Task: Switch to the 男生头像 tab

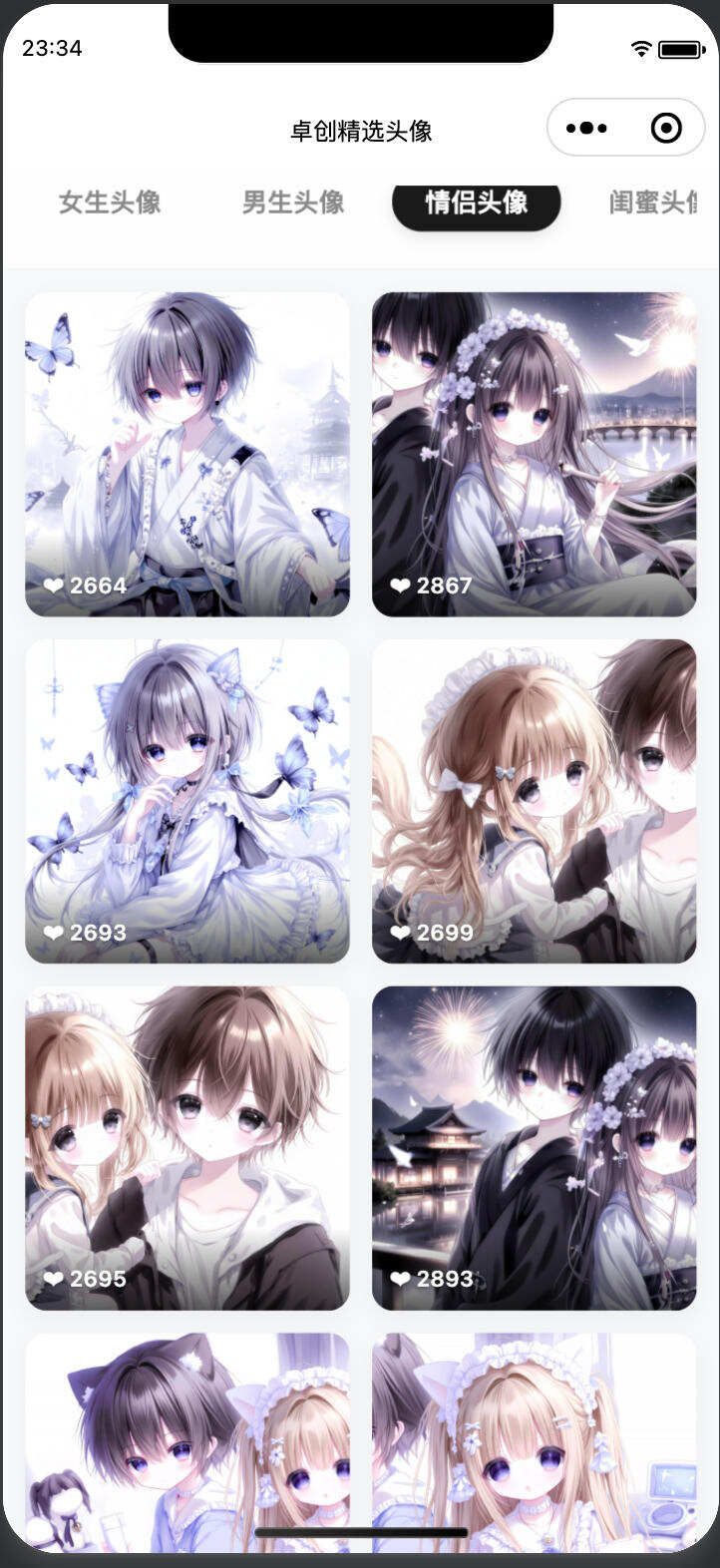Action: point(293,202)
